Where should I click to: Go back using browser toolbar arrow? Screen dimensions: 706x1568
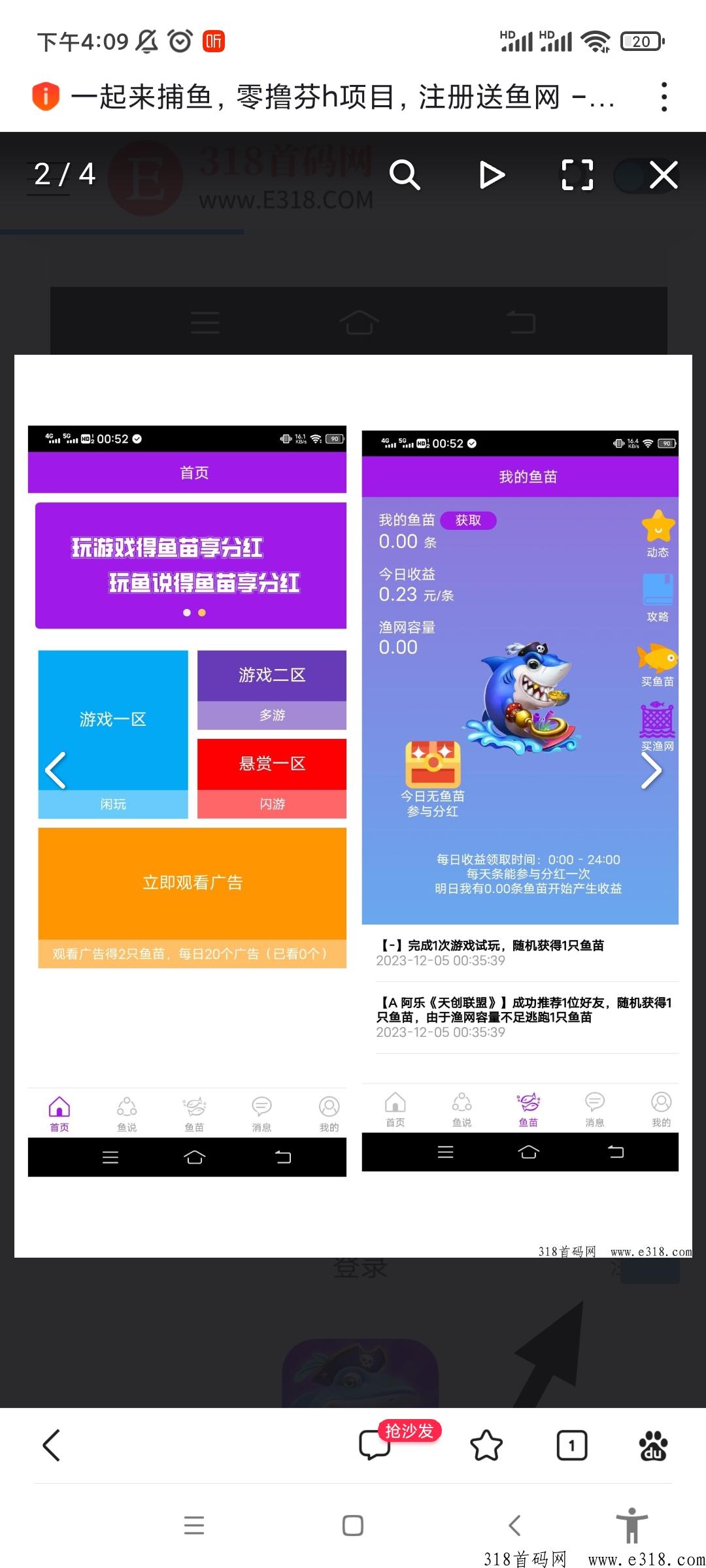click(52, 1445)
